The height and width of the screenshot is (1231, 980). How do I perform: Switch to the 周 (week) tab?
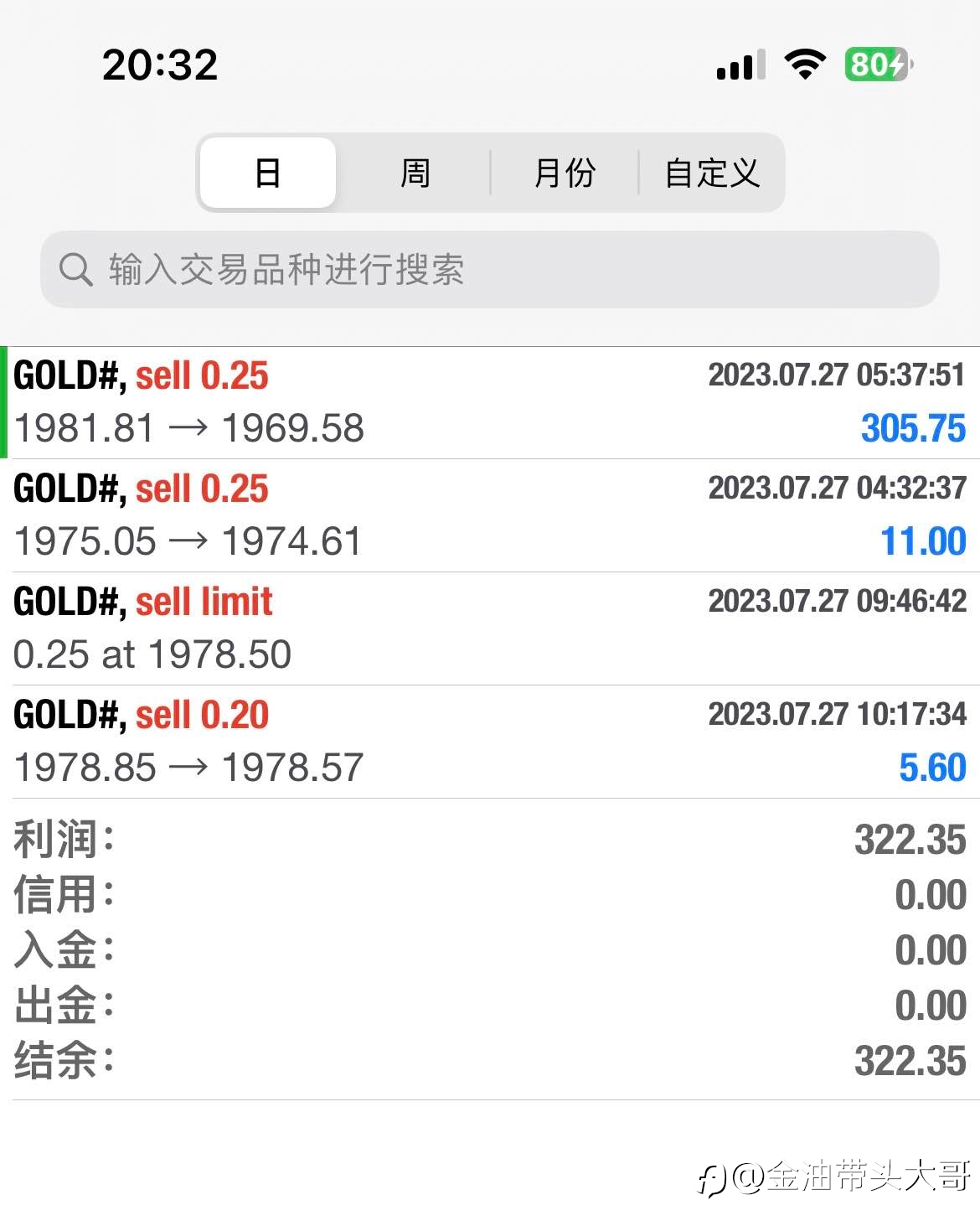(x=415, y=173)
